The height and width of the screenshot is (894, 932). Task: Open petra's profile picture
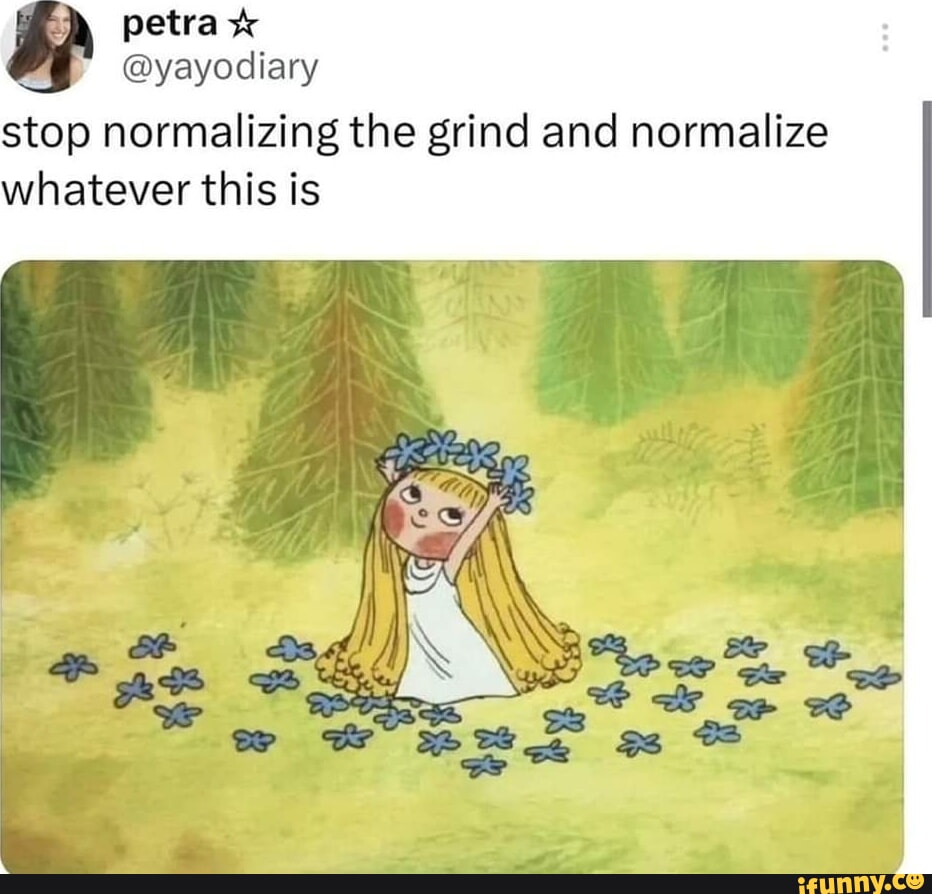(x=47, y=45)
